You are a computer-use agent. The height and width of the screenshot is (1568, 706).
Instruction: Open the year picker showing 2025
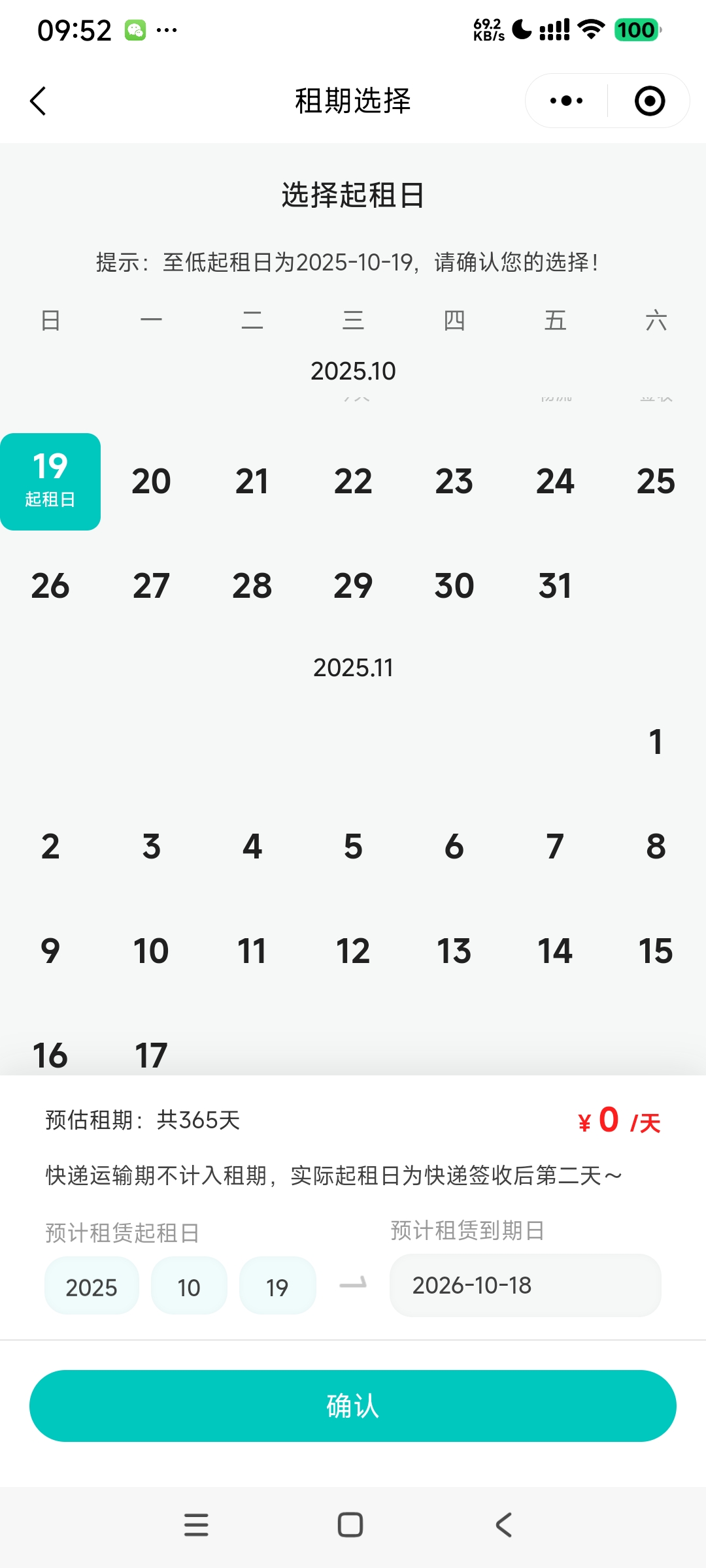click(92, 1287)
